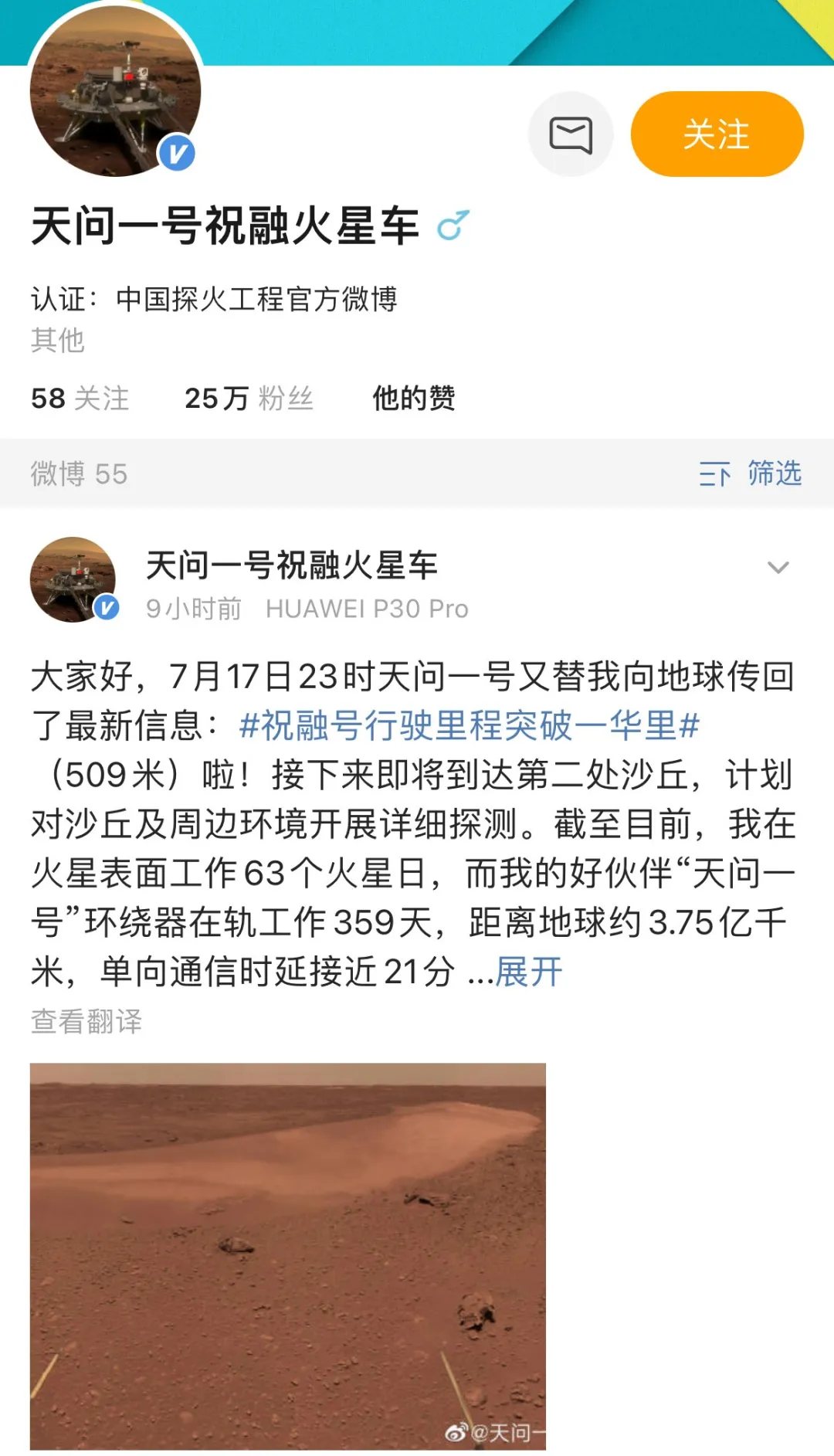Toggle the orange 关注 follow button

(x=717, y=134)
